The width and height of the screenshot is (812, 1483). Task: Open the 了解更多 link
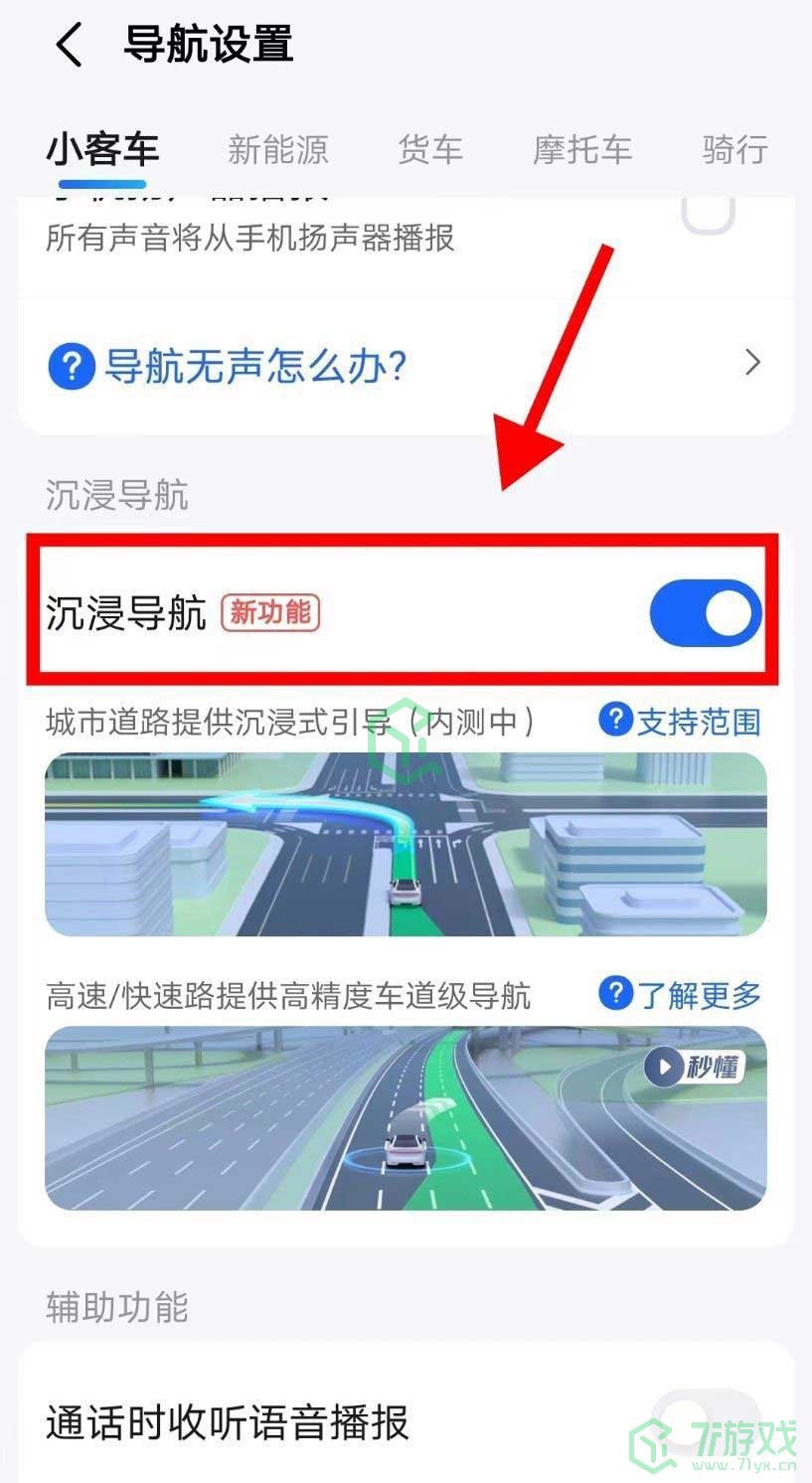(x=681, y=994)
